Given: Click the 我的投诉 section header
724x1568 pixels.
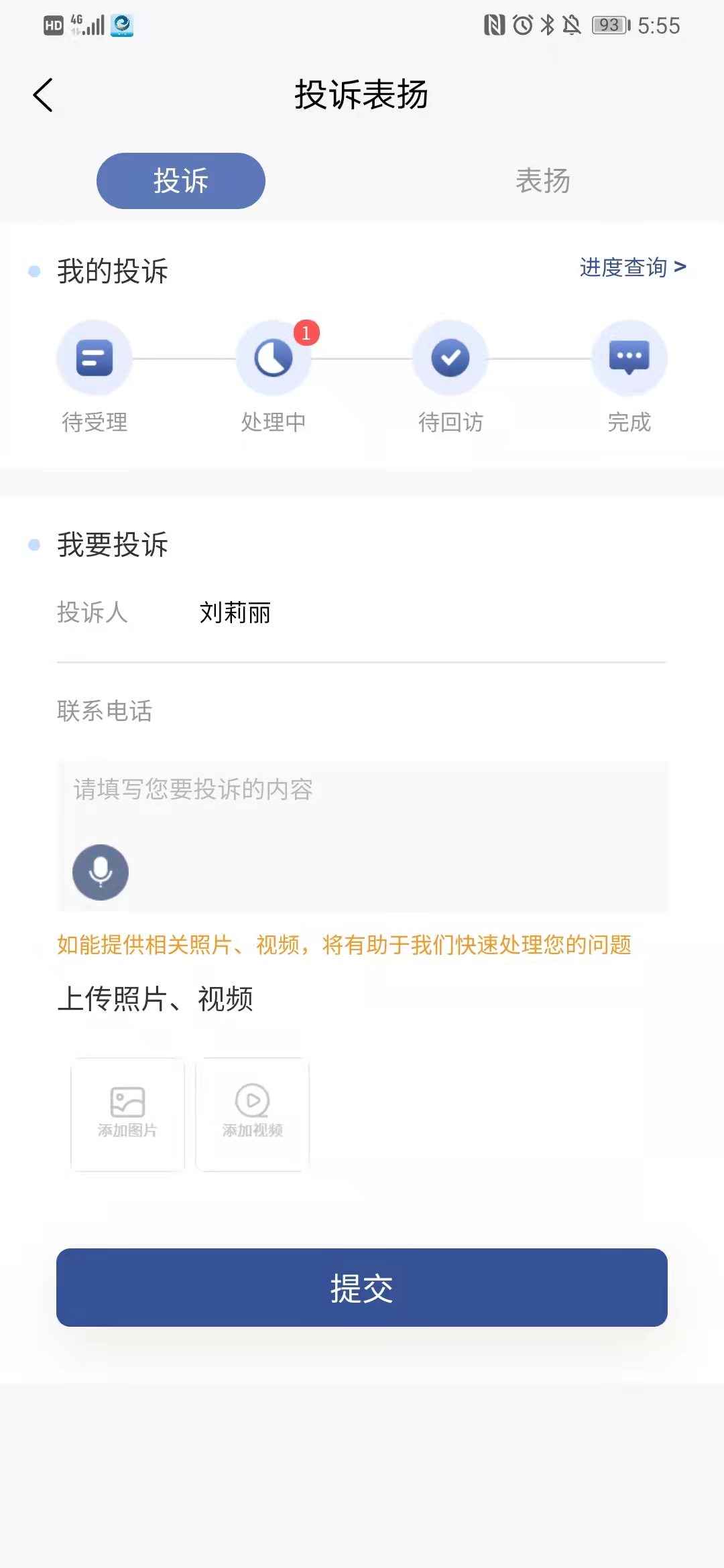Looking at the screenshot, I should (113, 272).
